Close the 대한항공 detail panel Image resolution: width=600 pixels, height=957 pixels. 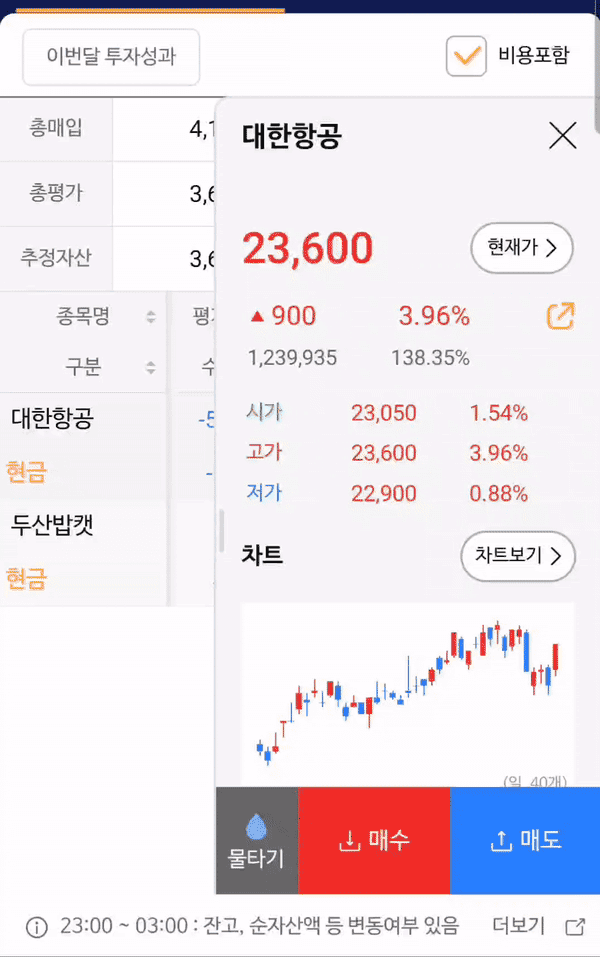tap(562, 135)
